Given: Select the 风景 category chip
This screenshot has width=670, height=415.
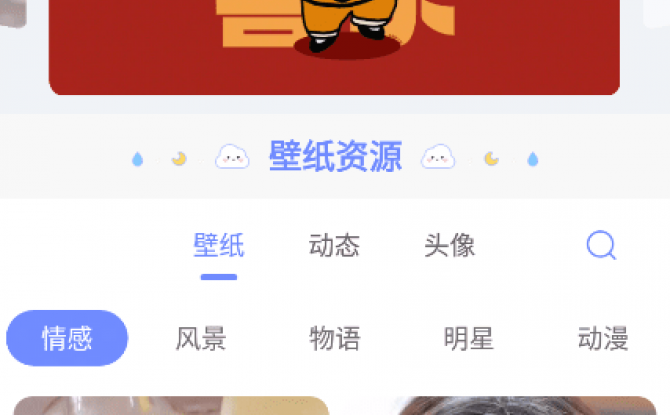Looking at the screenshot, I should pyautogui.click(x=201, y=338).
